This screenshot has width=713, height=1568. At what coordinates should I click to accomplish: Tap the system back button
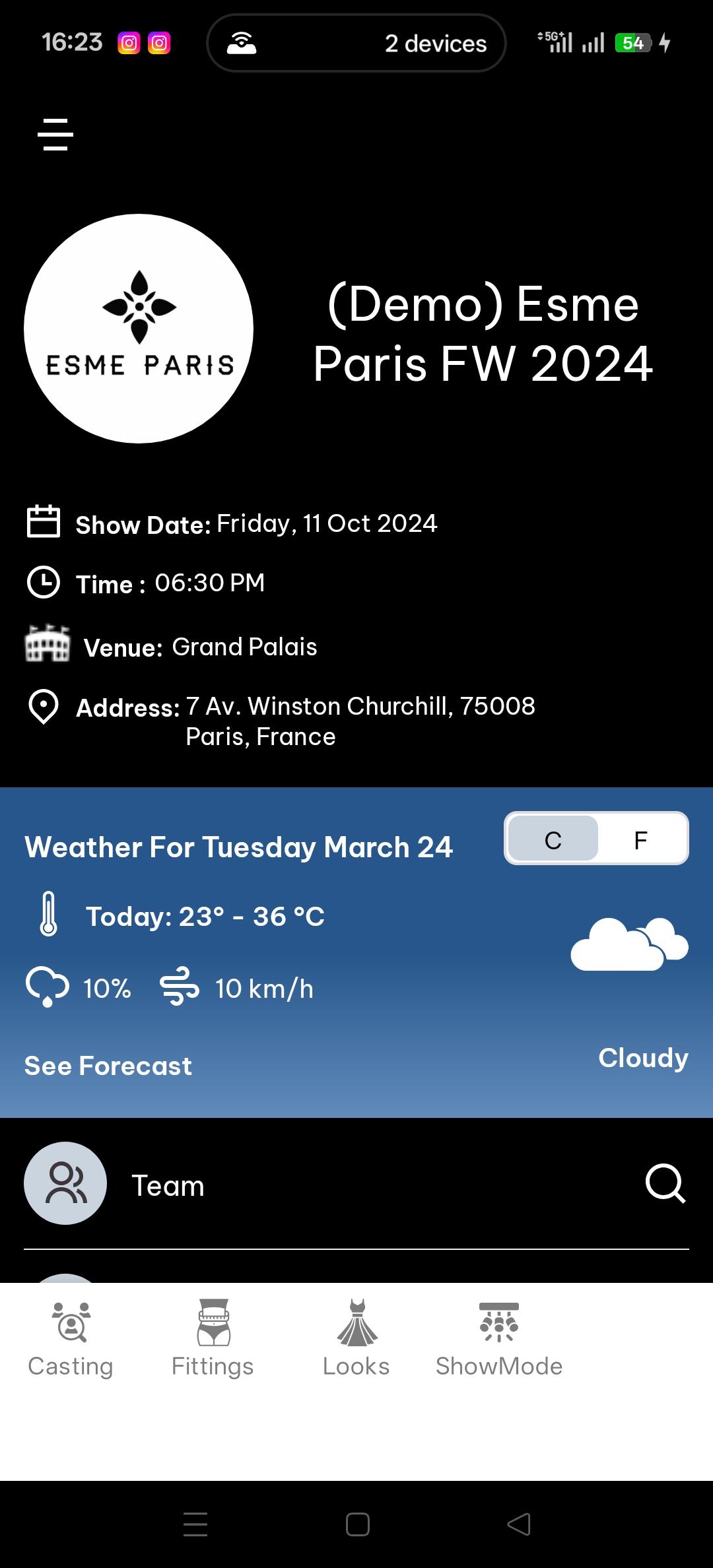point(519,1524)
